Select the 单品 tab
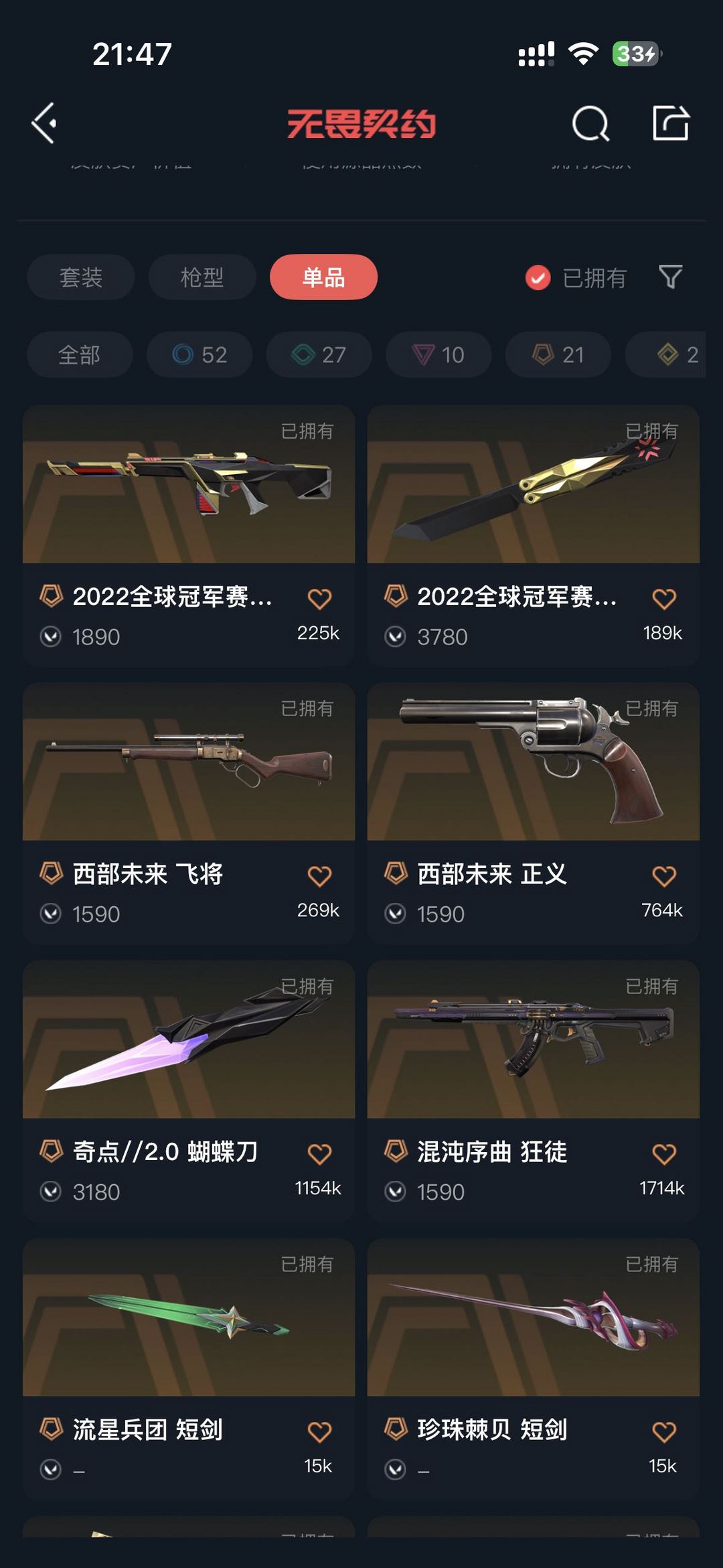The image size is (723, 1568). (x=323, y=277)
